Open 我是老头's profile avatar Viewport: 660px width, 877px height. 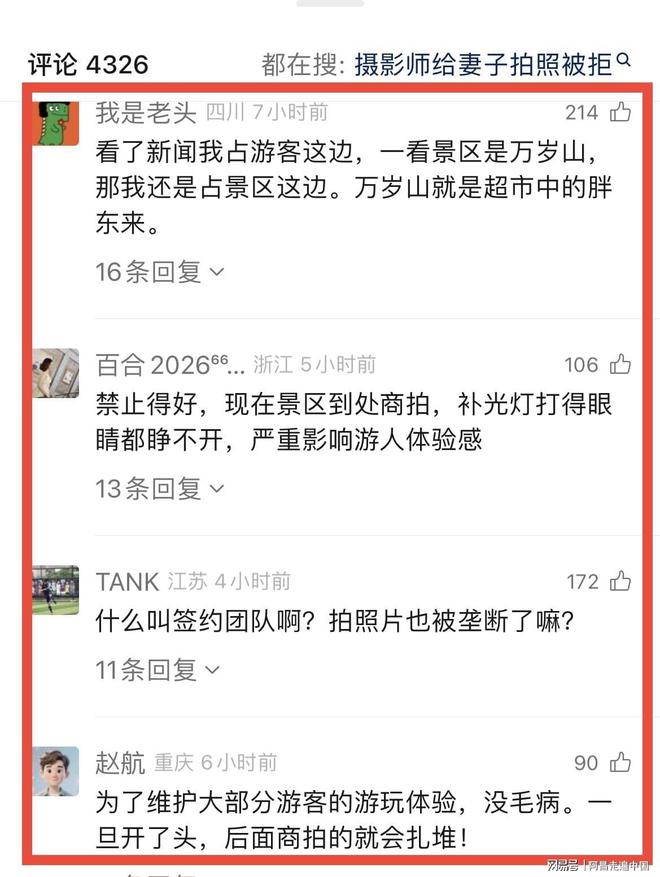[55, 120]
